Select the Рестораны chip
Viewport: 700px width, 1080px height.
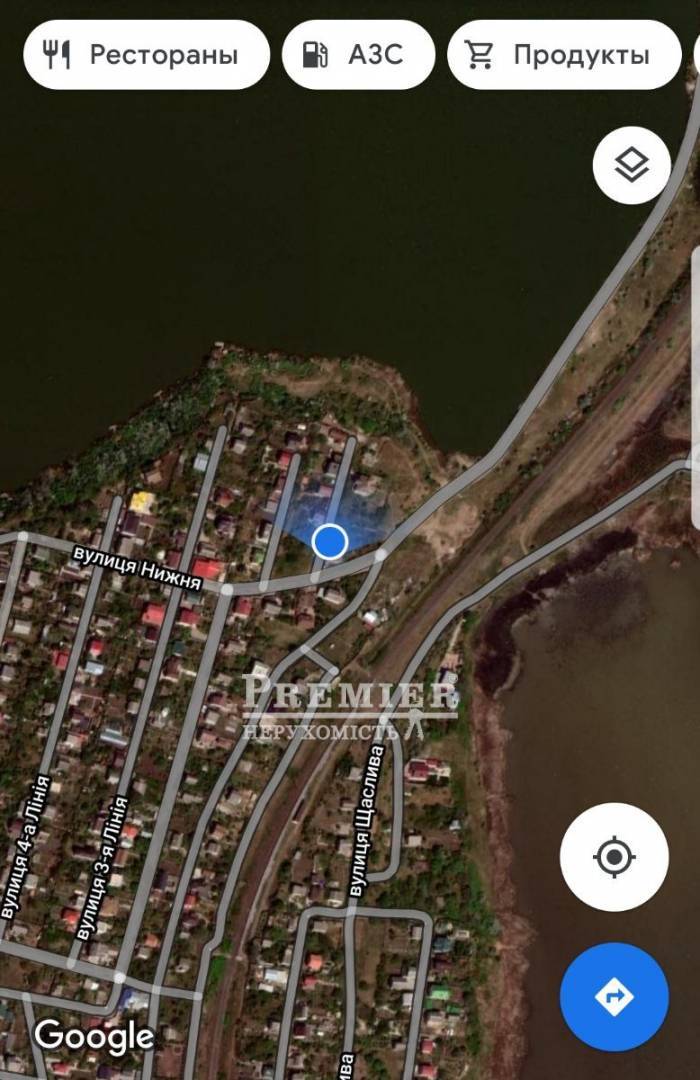(146, 54)
